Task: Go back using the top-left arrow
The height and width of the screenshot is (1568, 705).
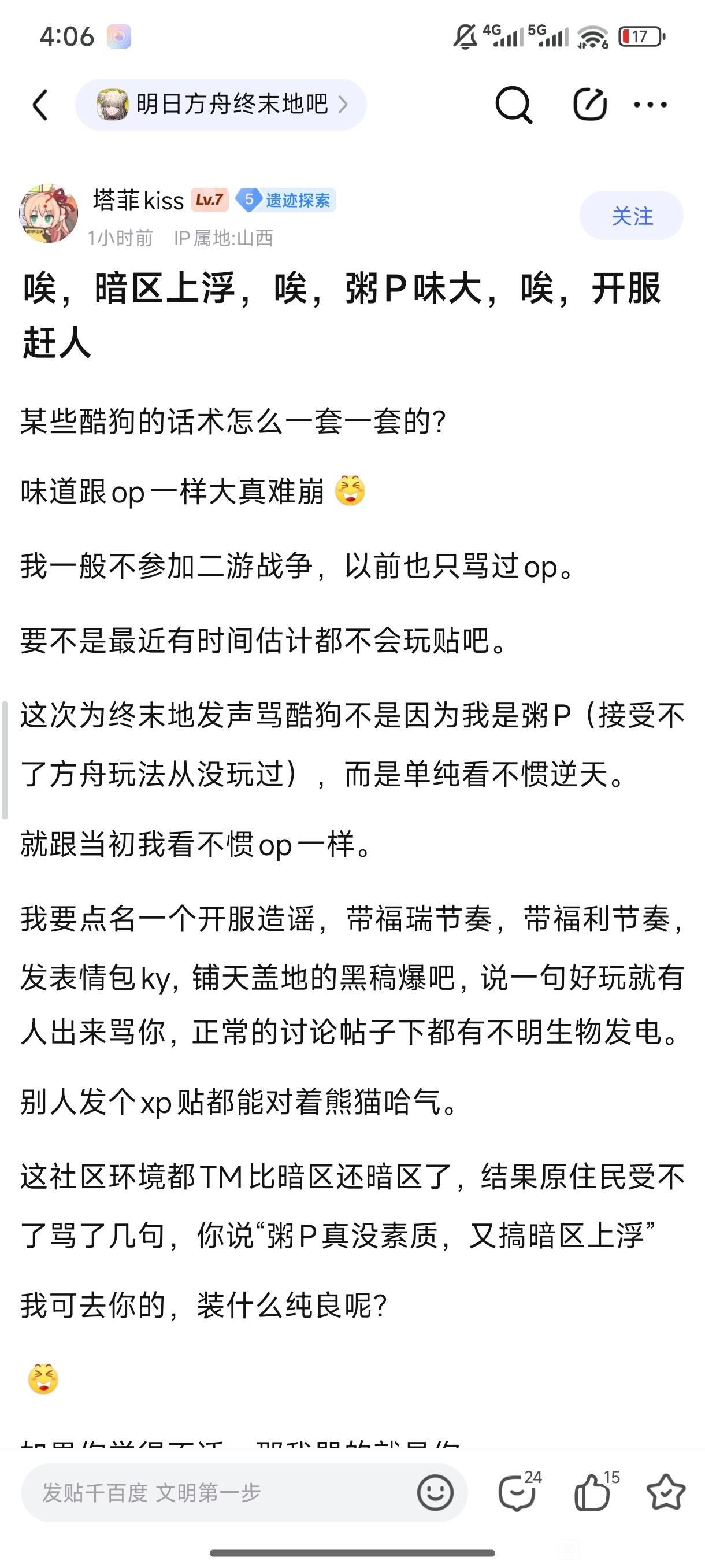Action: pos(40,105)
